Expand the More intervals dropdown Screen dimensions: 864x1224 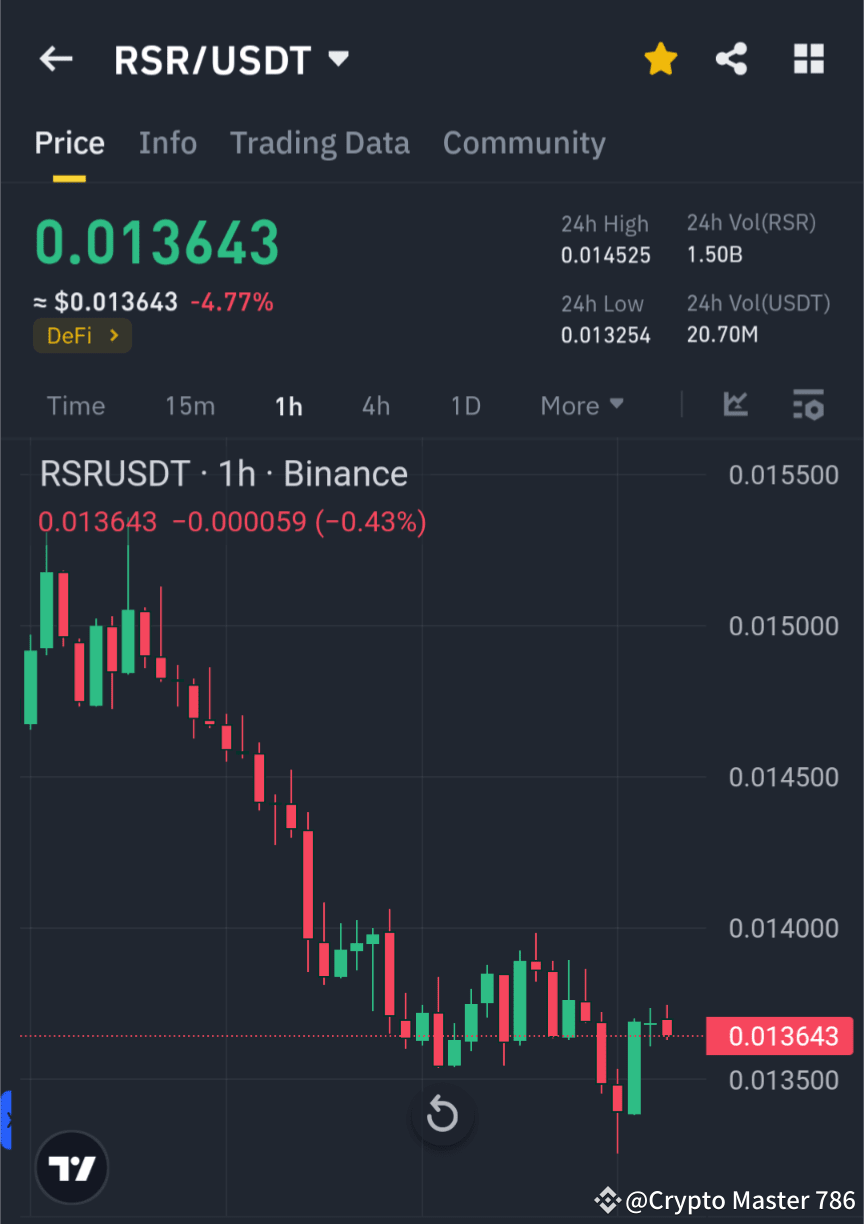tap(581, 405)
